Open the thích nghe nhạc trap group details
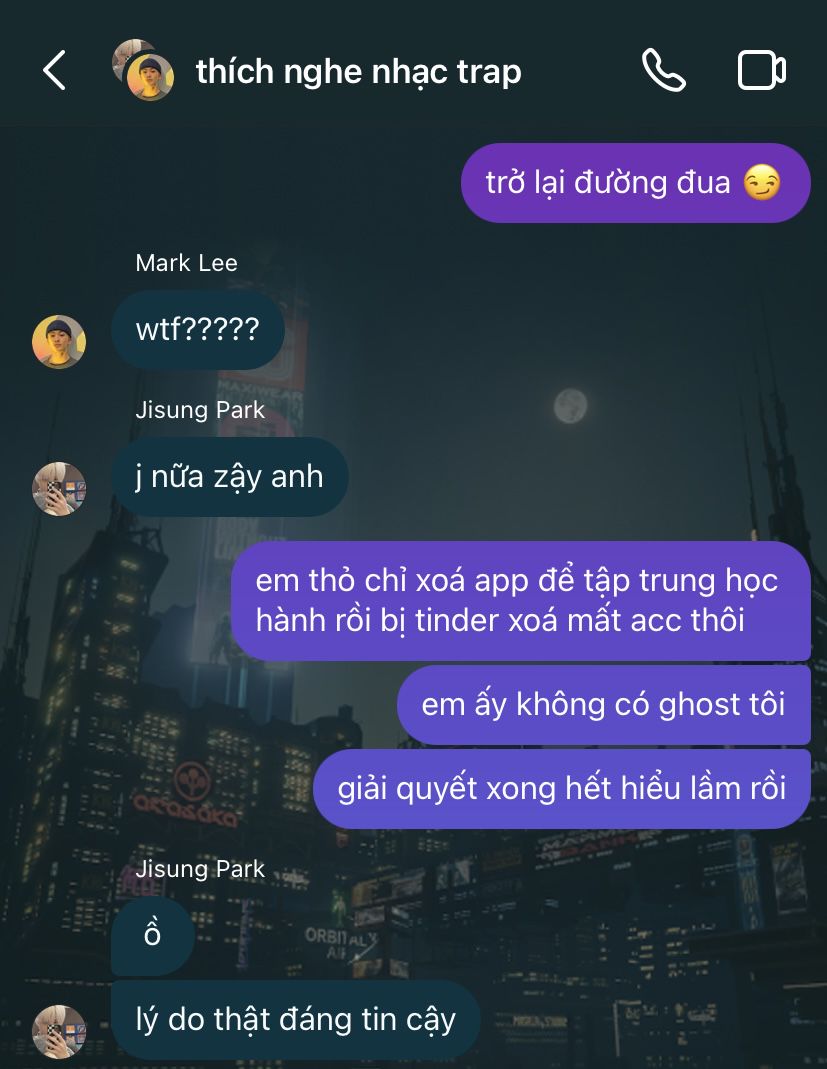Image resolution: width=827 pixels, height=1069 pixels. click(x=359, y=72)
